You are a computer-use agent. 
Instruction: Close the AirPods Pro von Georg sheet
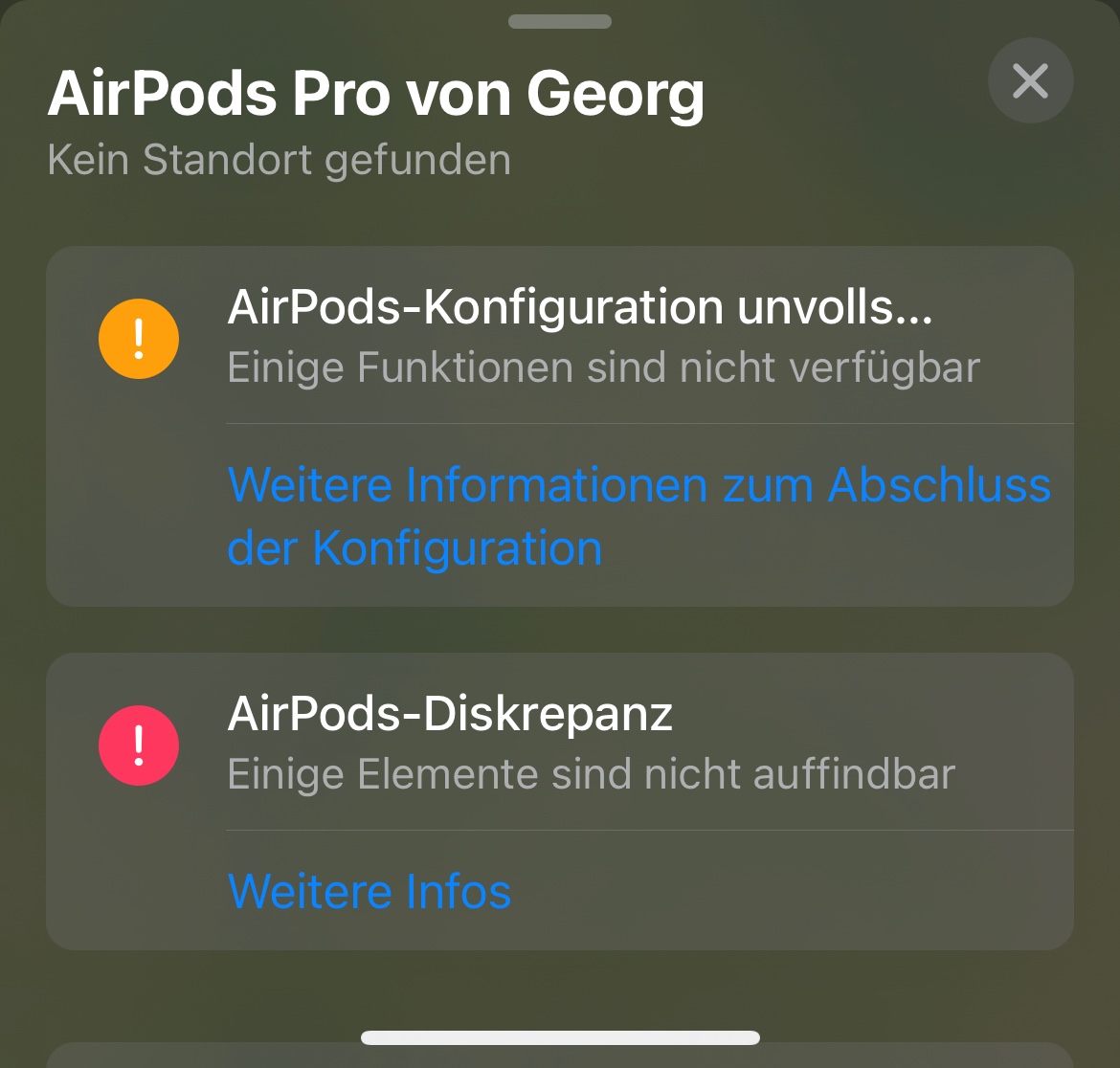(x=1030, y=81)
